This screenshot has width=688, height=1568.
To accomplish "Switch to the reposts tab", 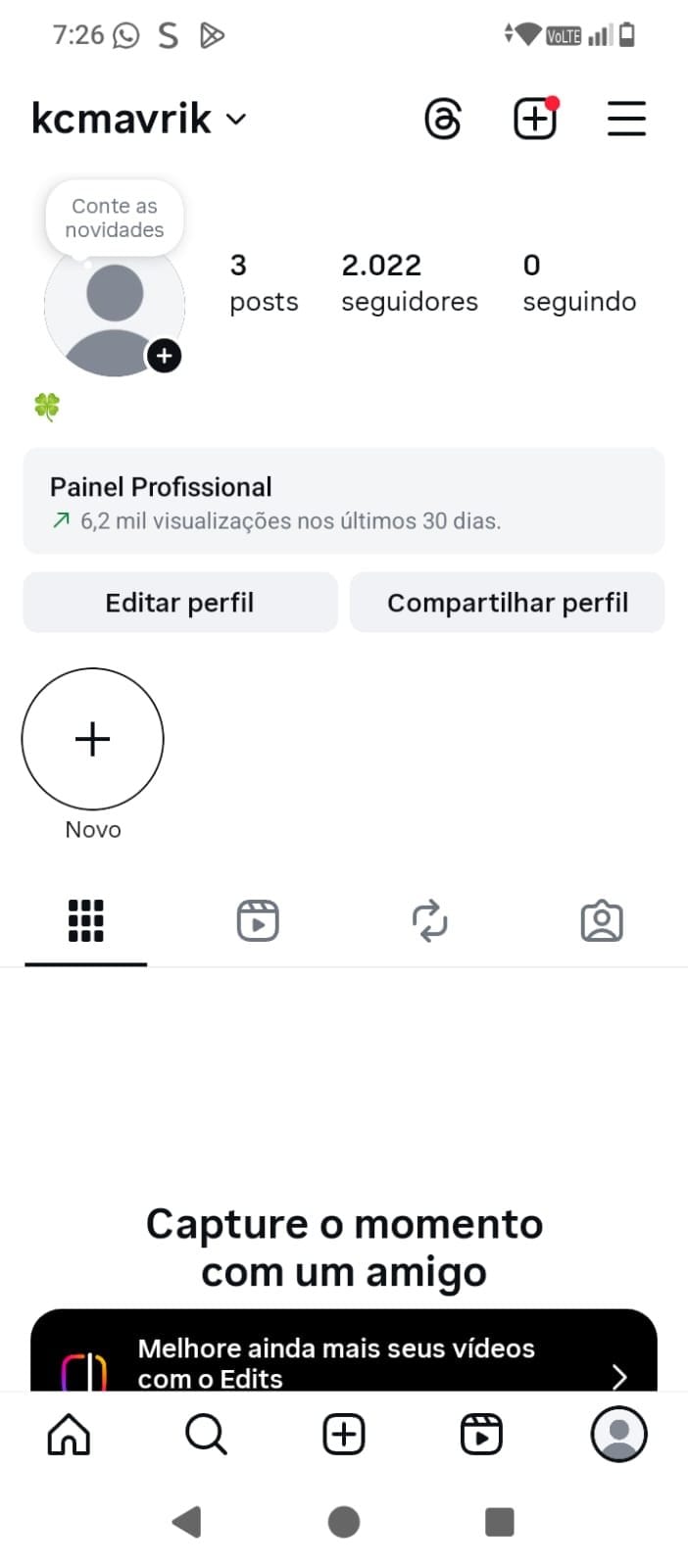I will click(x=429, y=921).
